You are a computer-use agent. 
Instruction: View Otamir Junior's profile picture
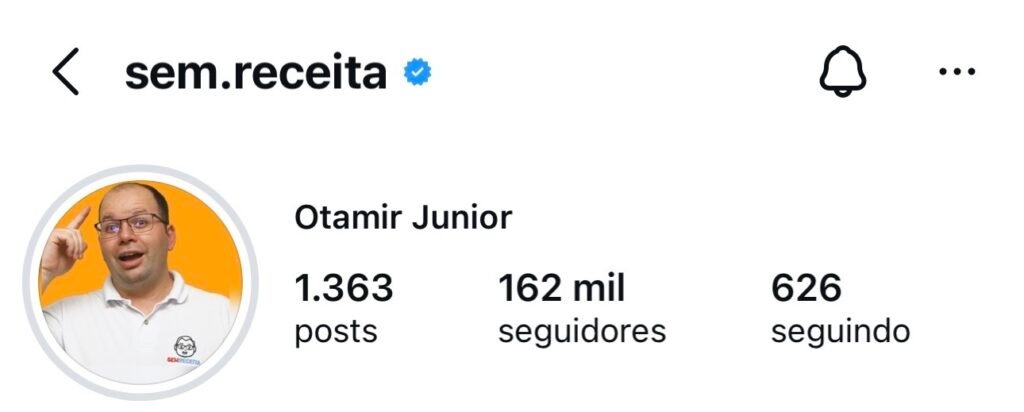141,283
